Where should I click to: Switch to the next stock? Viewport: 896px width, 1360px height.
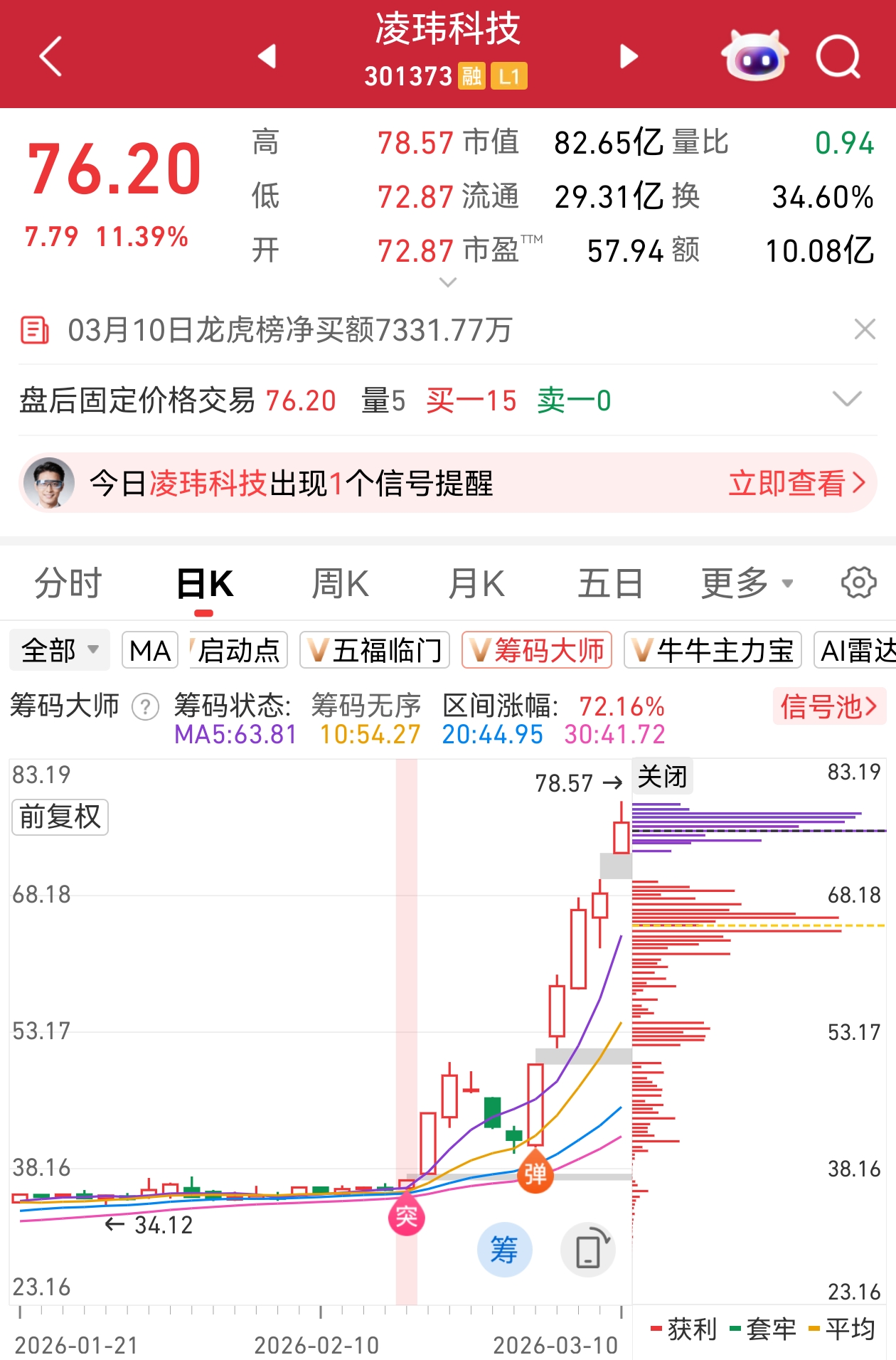click(x=629, y=56)
